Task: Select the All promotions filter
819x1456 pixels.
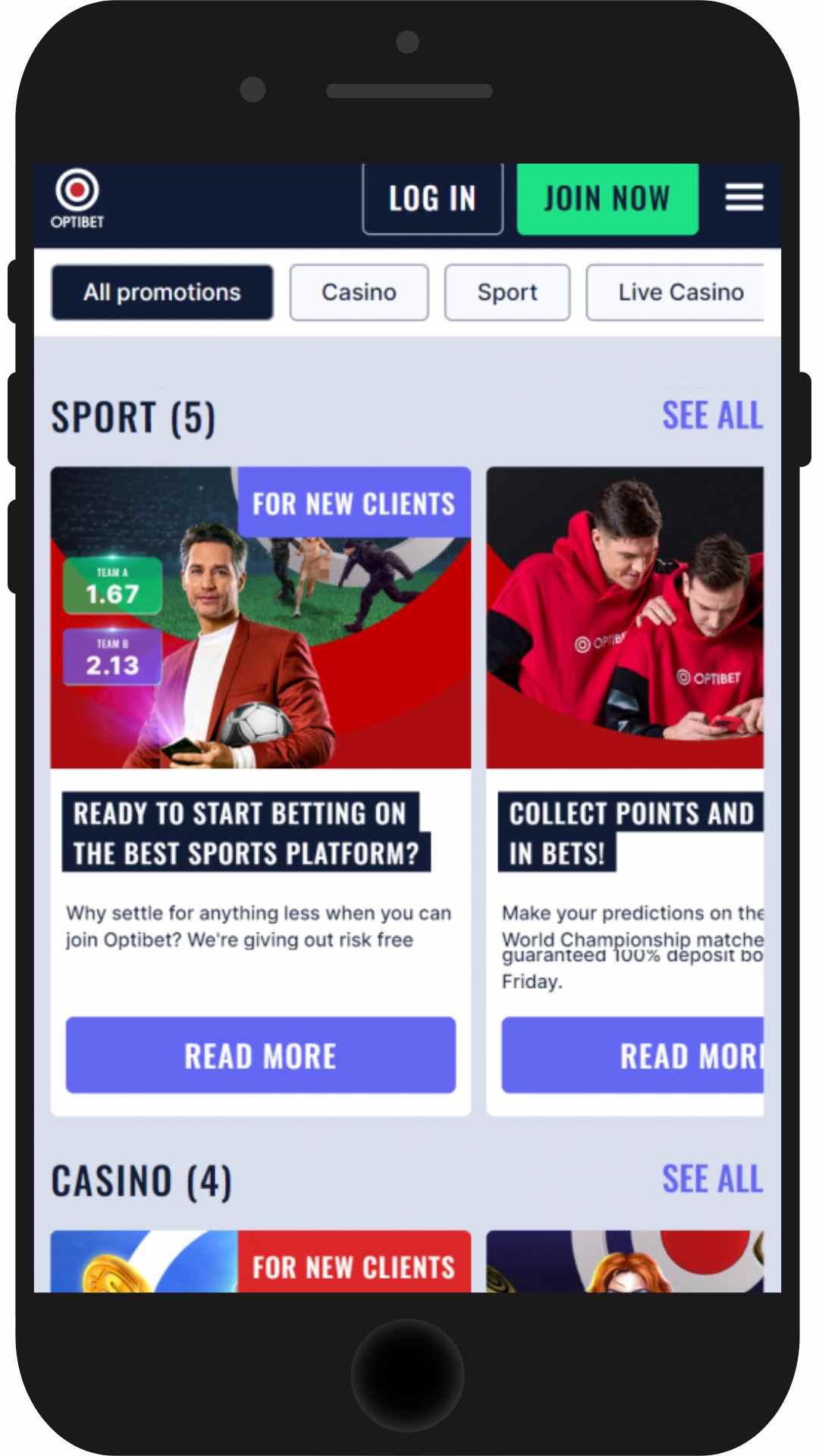Action: pyautogui.click(x=162, y=292)
